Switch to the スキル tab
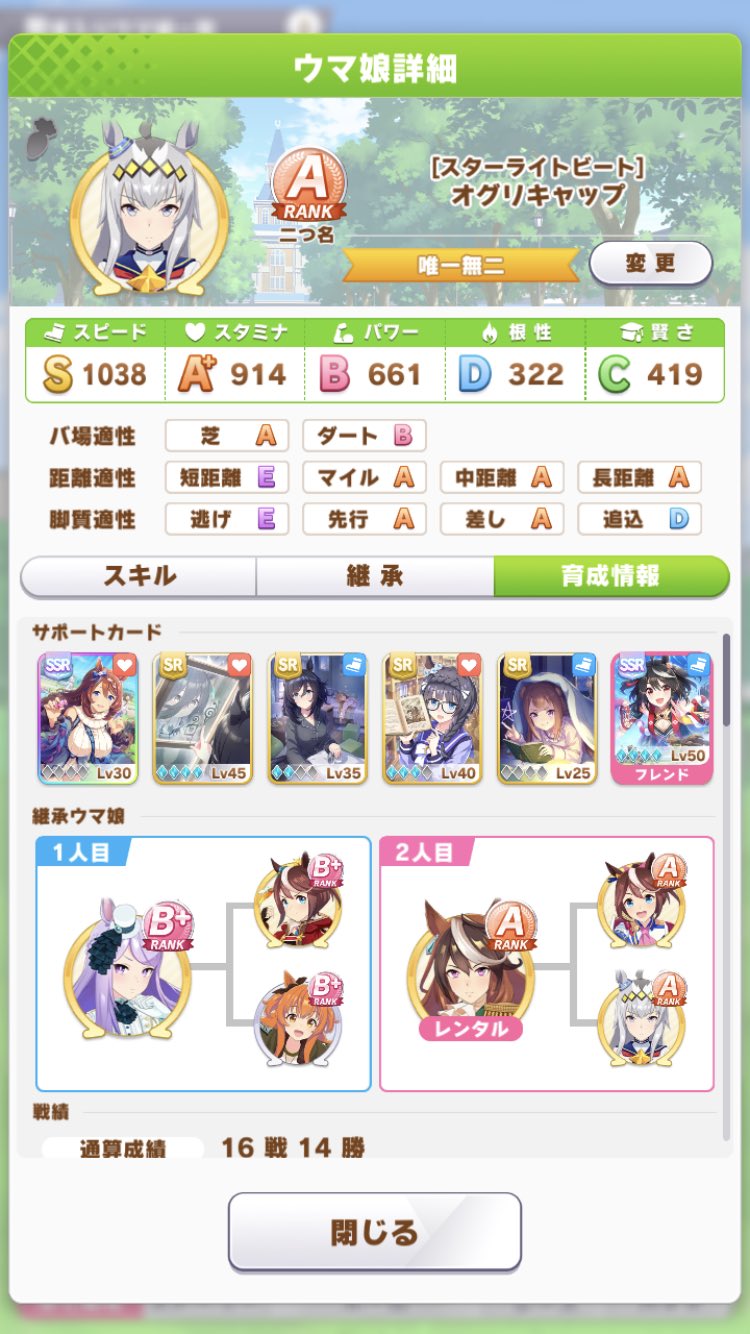750x1334 pixels. (x=139, y=576)
